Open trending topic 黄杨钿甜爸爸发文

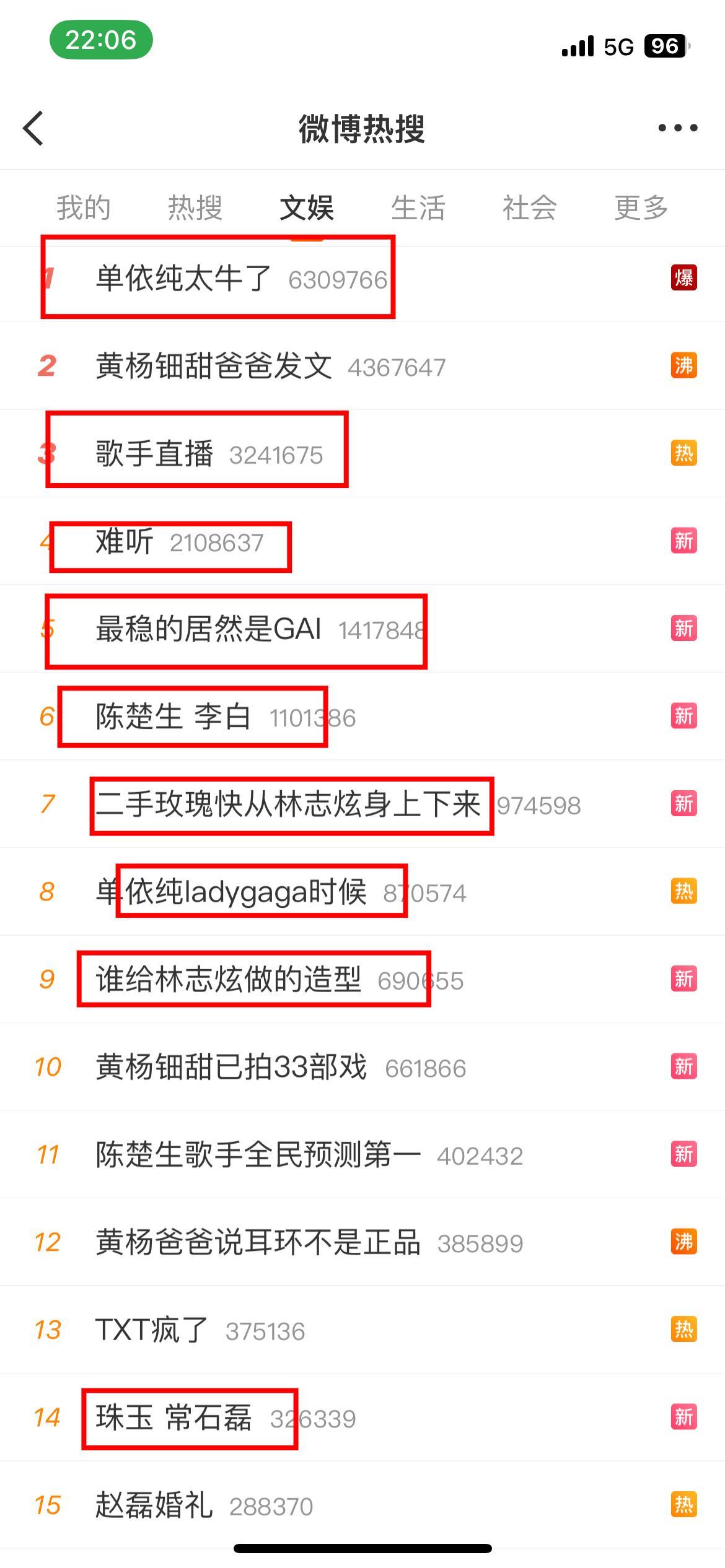click(362, 365)
